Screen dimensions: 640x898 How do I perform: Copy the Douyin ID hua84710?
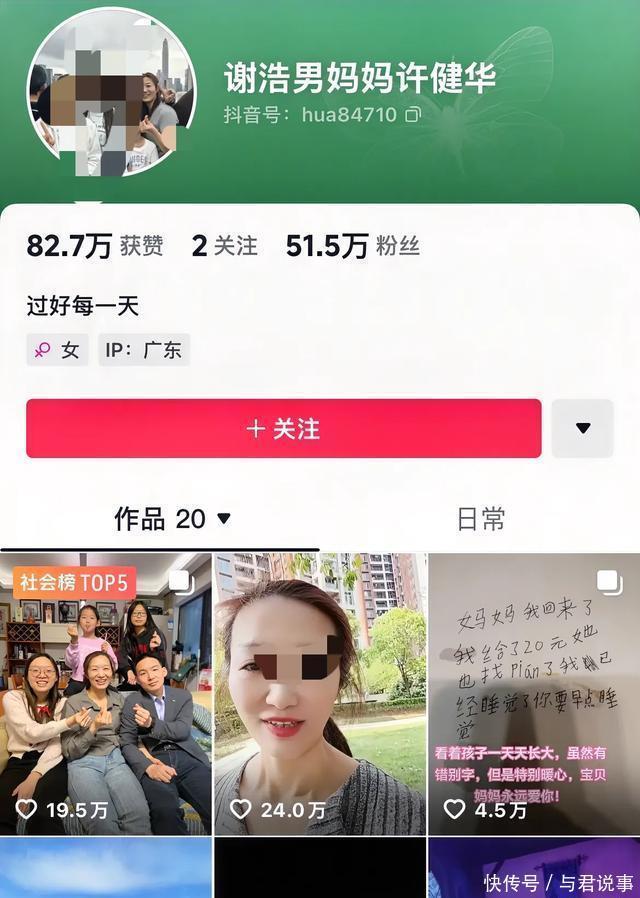(413, 115)
